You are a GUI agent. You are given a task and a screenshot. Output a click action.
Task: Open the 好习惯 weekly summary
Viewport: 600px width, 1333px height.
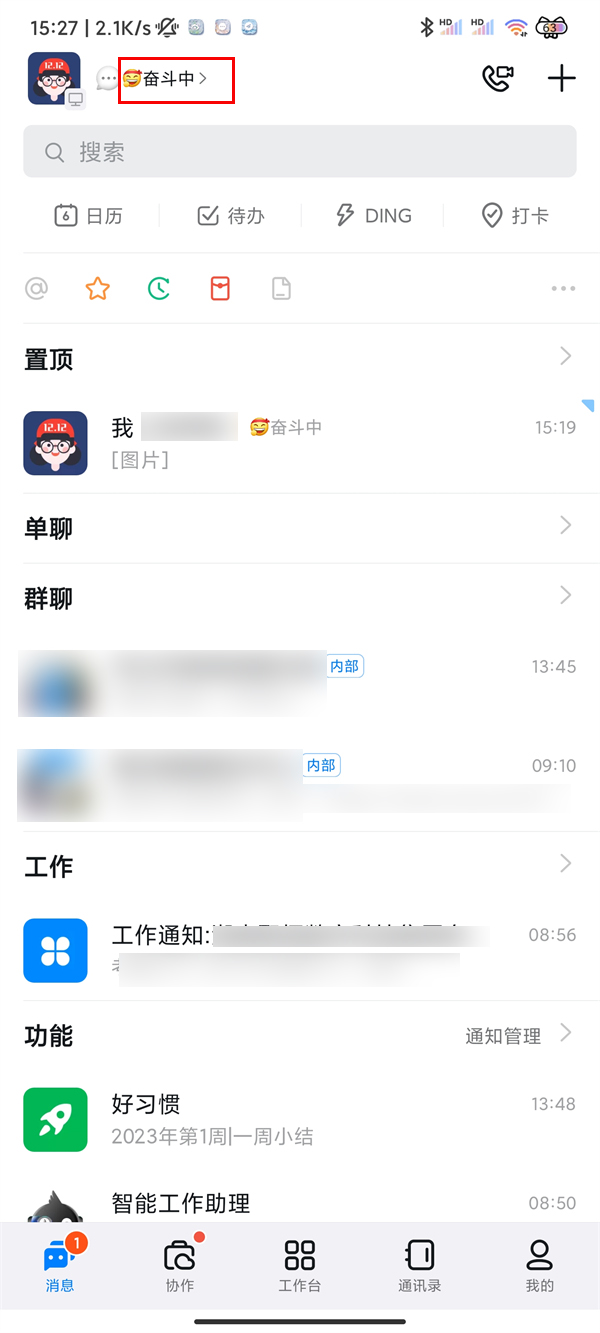(300, 1119)
